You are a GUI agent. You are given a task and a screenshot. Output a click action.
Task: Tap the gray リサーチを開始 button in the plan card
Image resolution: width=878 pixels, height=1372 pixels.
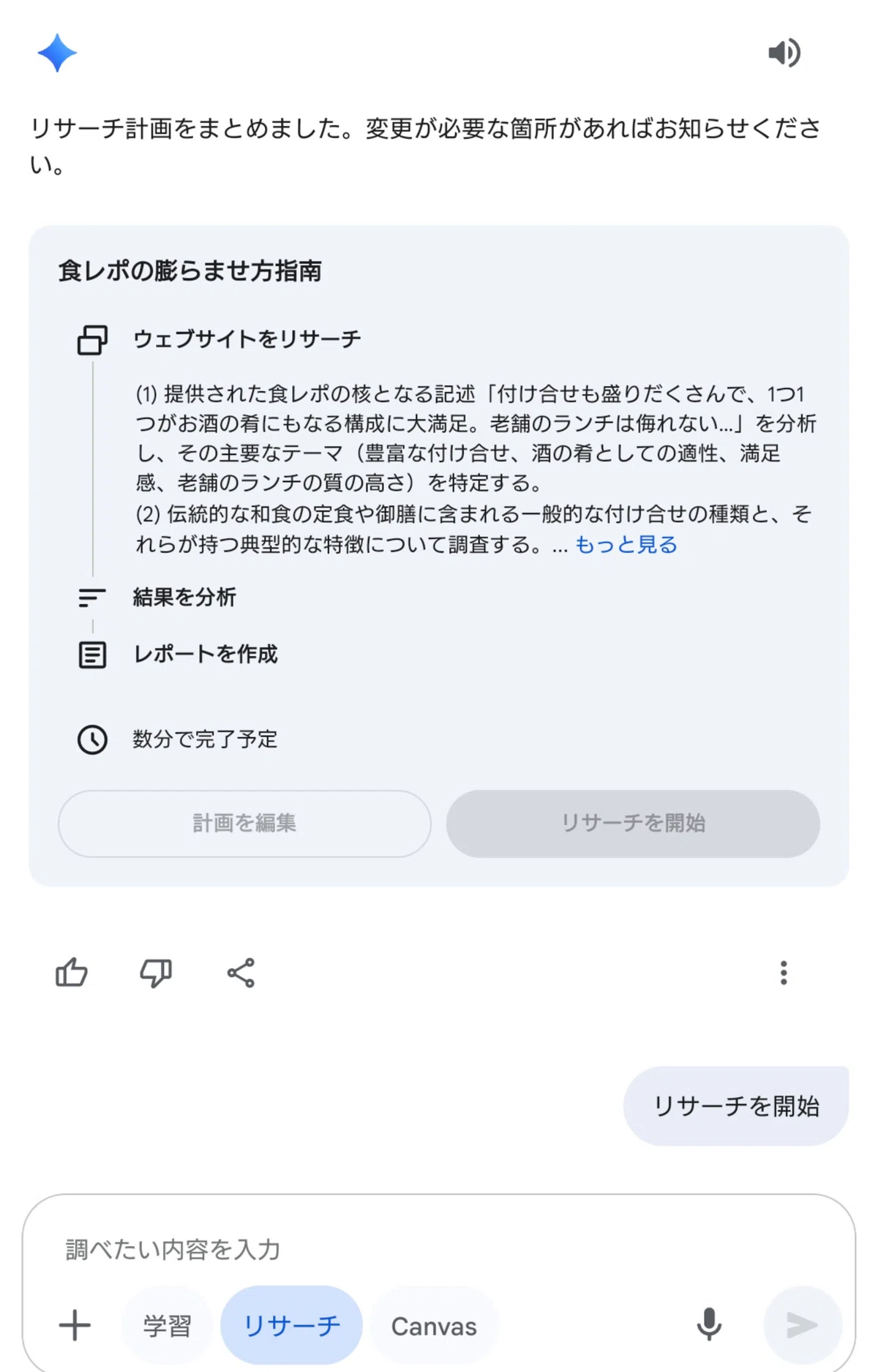coord(633,823)
